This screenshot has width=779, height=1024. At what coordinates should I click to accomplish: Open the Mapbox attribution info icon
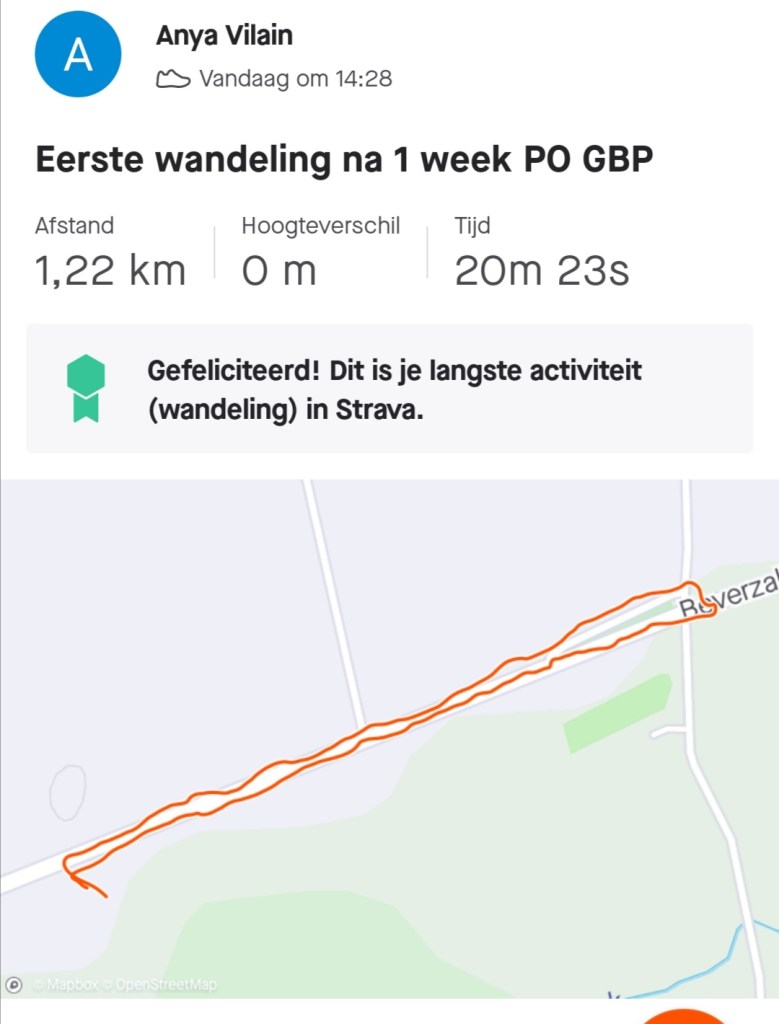14,985
